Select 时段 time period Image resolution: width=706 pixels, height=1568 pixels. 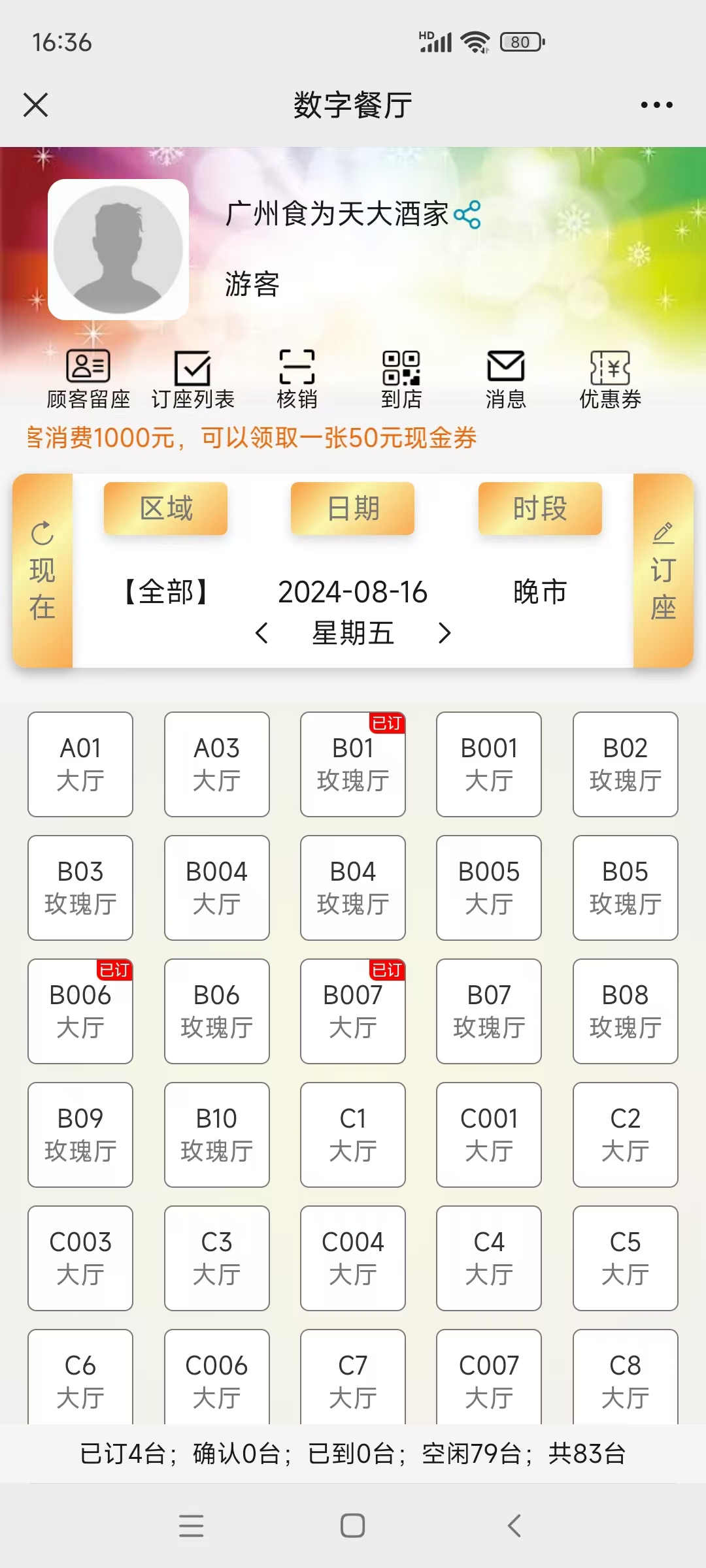[x=540, y=508]
